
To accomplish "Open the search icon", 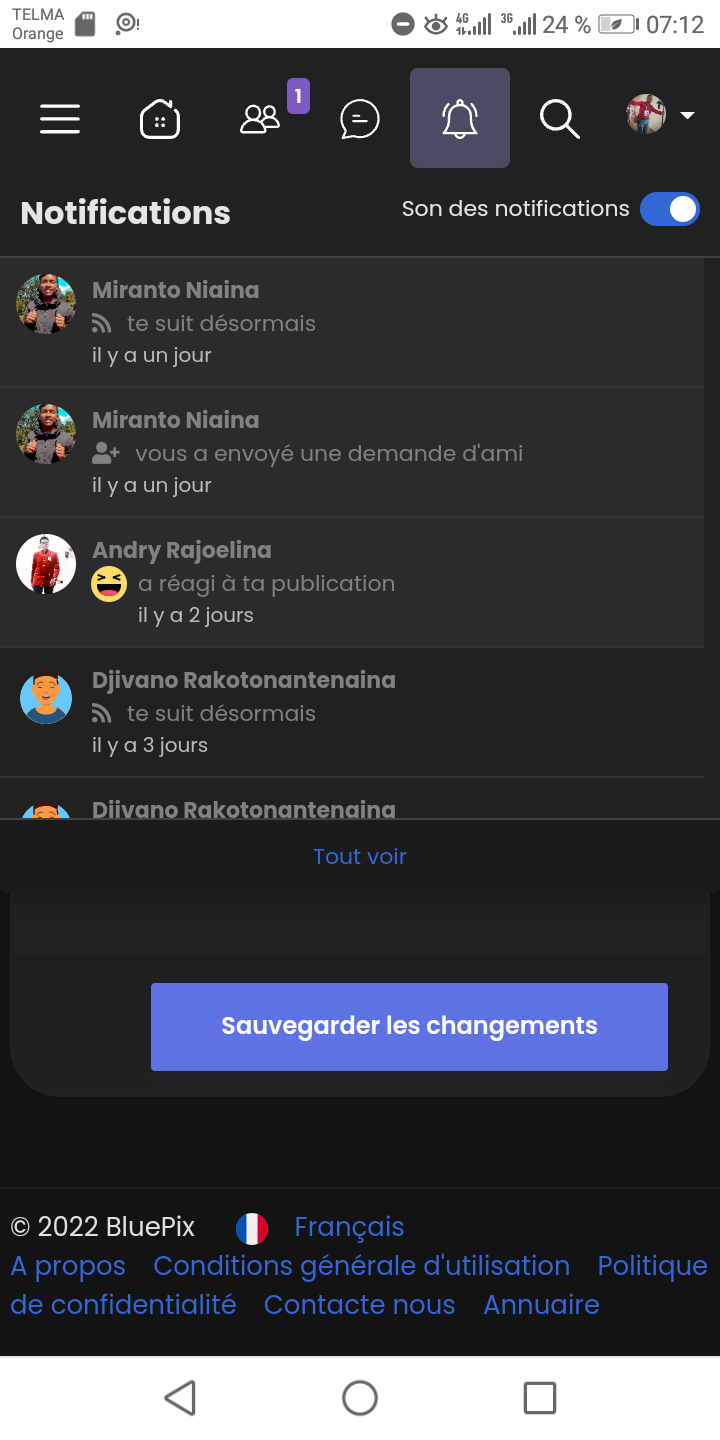I will 559,119.
